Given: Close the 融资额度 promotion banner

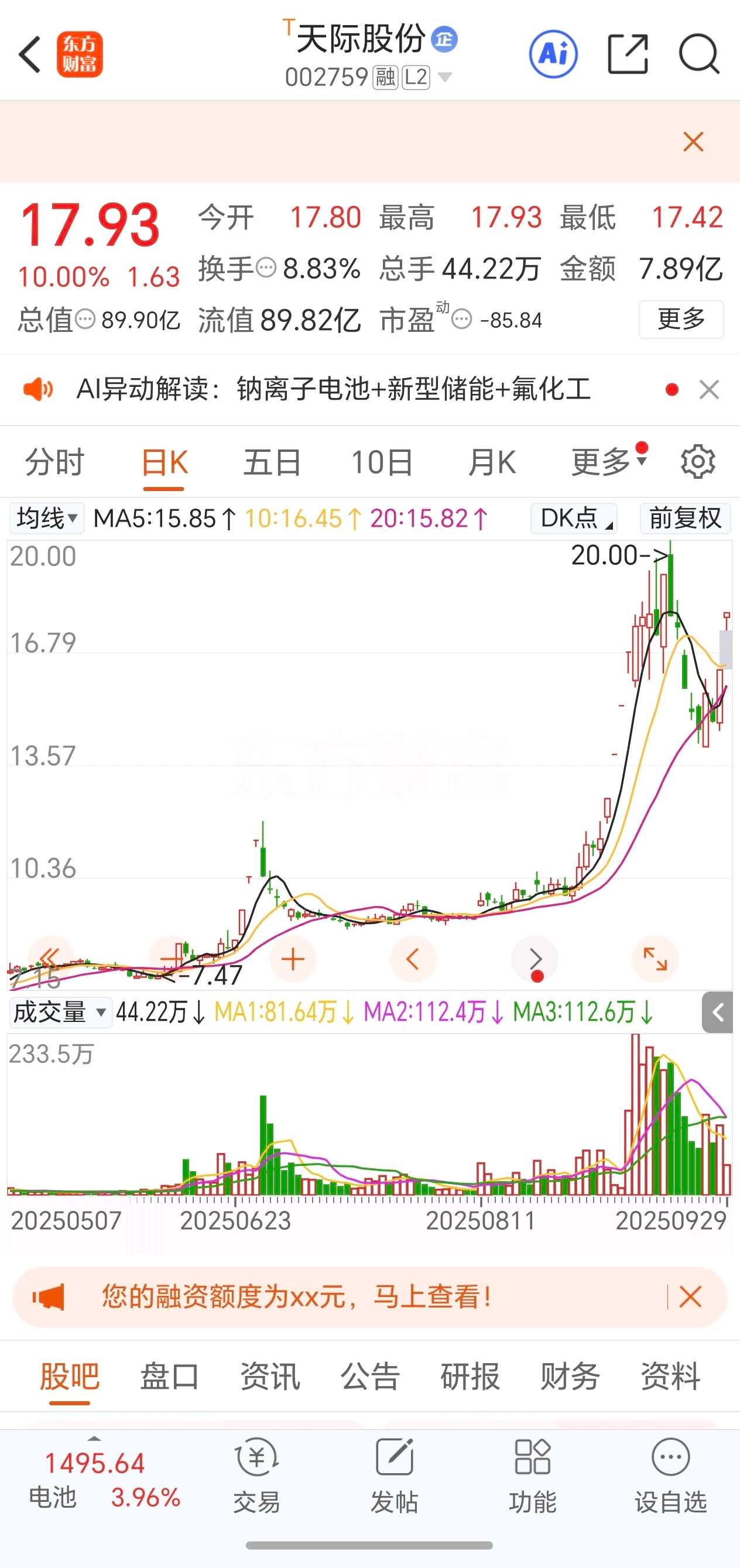Looking at the screenshot, I should pos(690,1296).
